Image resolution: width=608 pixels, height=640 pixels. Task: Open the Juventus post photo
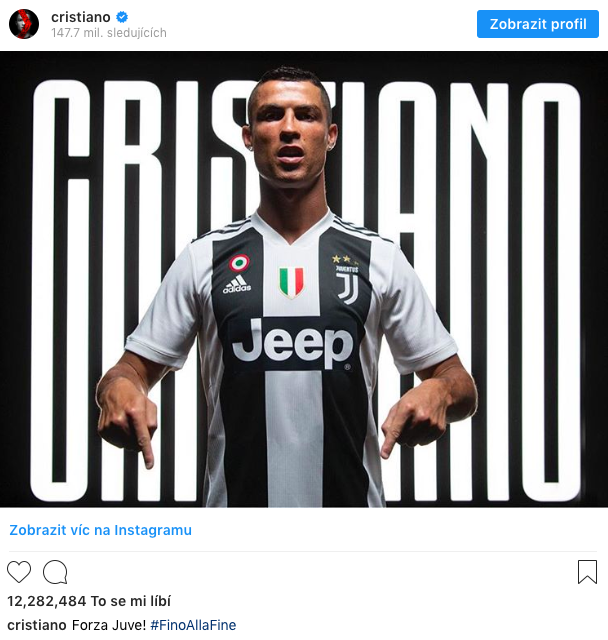click(x=304, y=280)
